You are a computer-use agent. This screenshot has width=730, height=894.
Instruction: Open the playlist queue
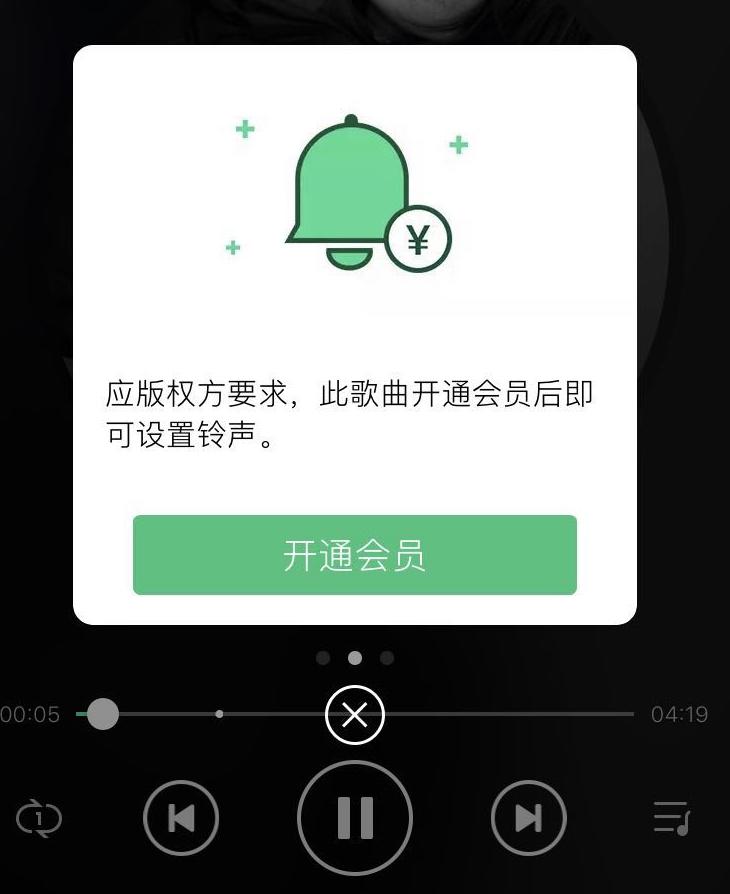point(671,818)
